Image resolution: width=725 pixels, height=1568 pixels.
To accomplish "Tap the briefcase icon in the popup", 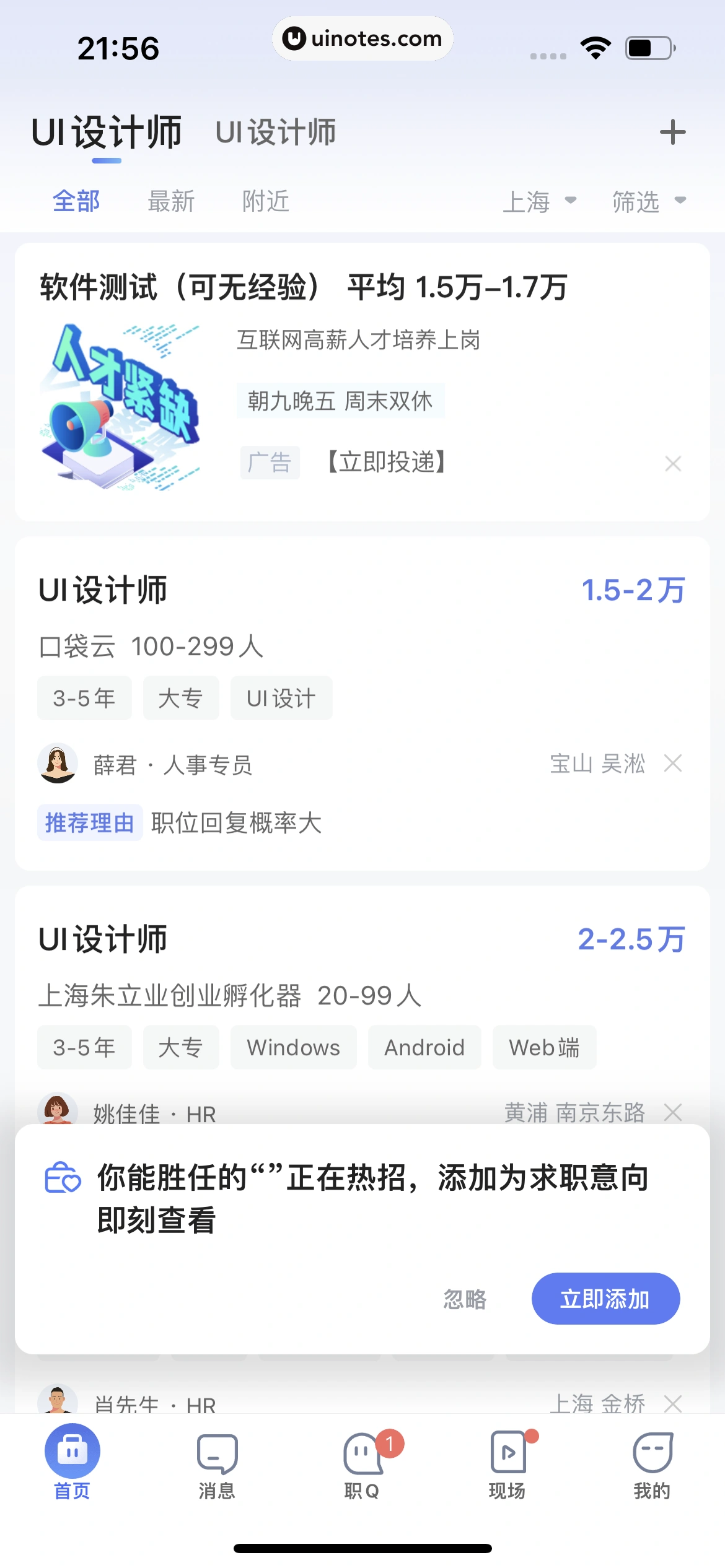I will click(62, 1178).
